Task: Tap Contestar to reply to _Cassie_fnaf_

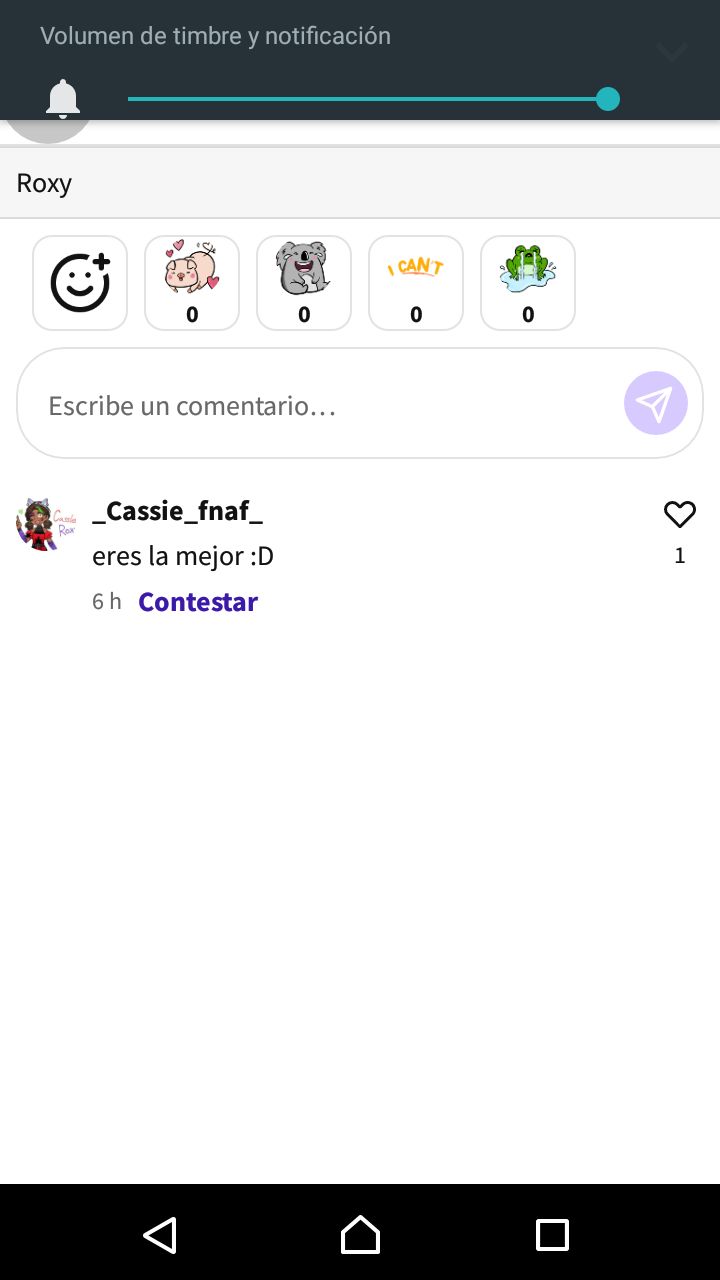Action: click(x=198, y=602)
